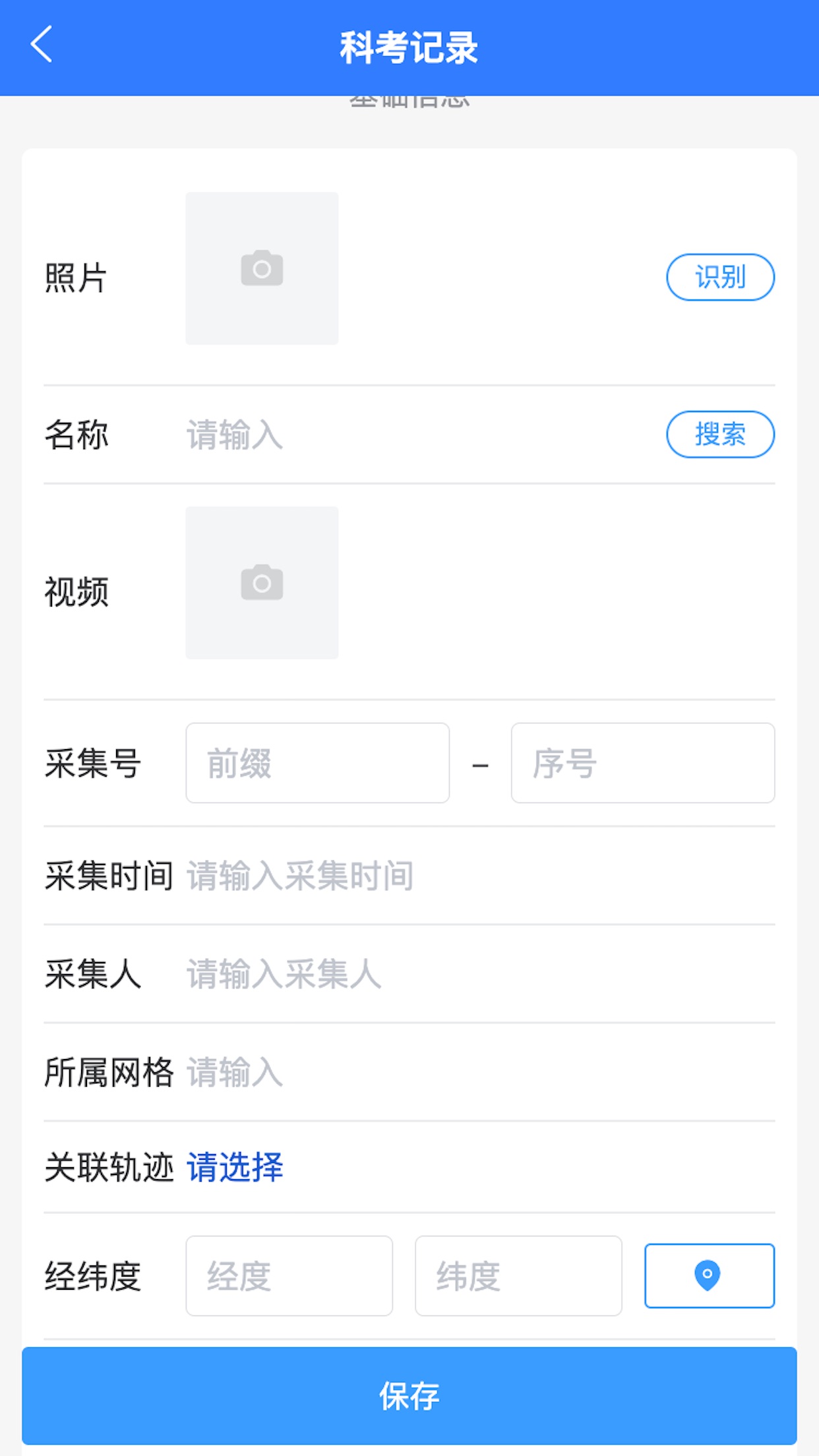Tap the photo upload placeholder next to 照片

coord(262,268)
